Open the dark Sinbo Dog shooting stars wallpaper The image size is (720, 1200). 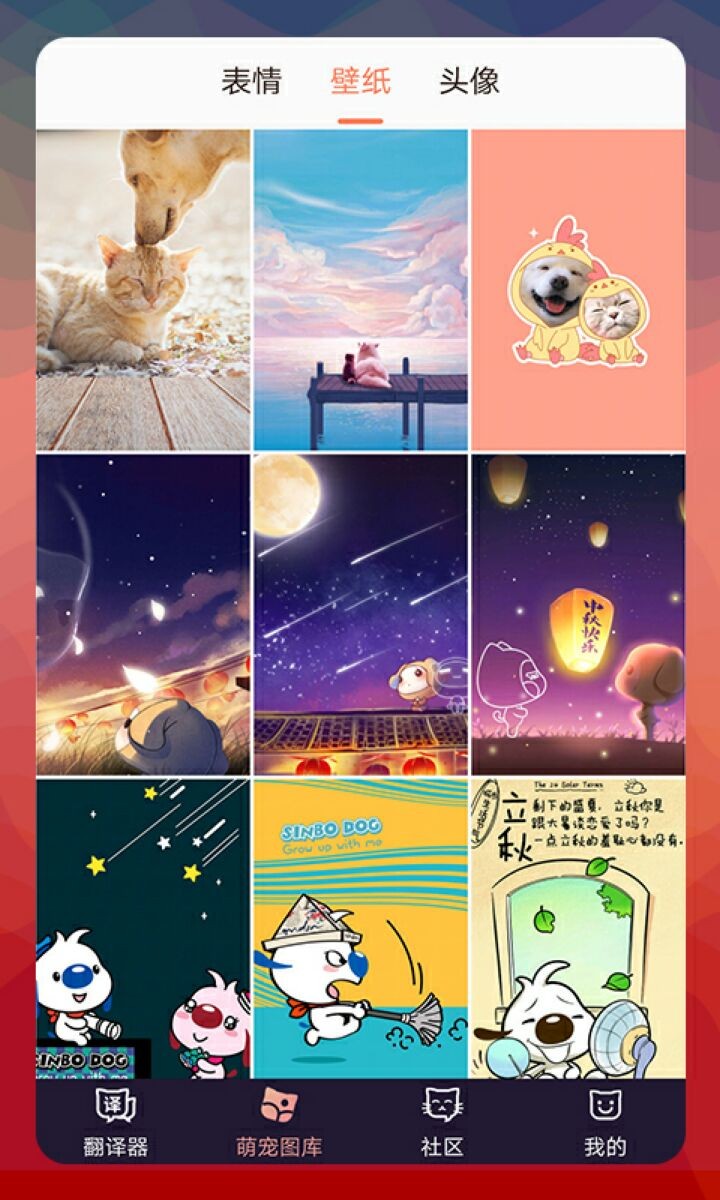(x=143, y=928)
